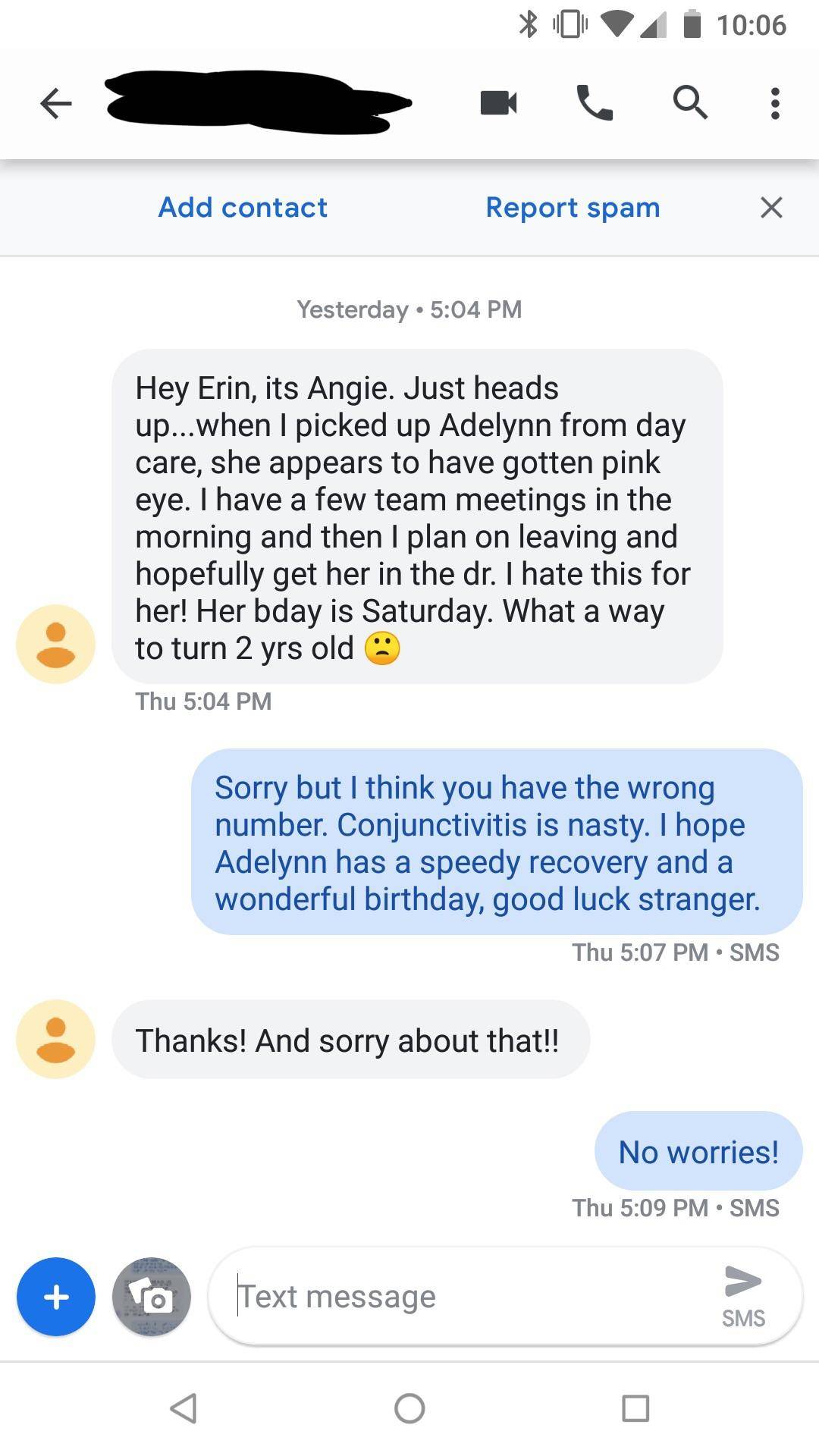
Task: Go back to the conversation list
Action: [55, 103]
